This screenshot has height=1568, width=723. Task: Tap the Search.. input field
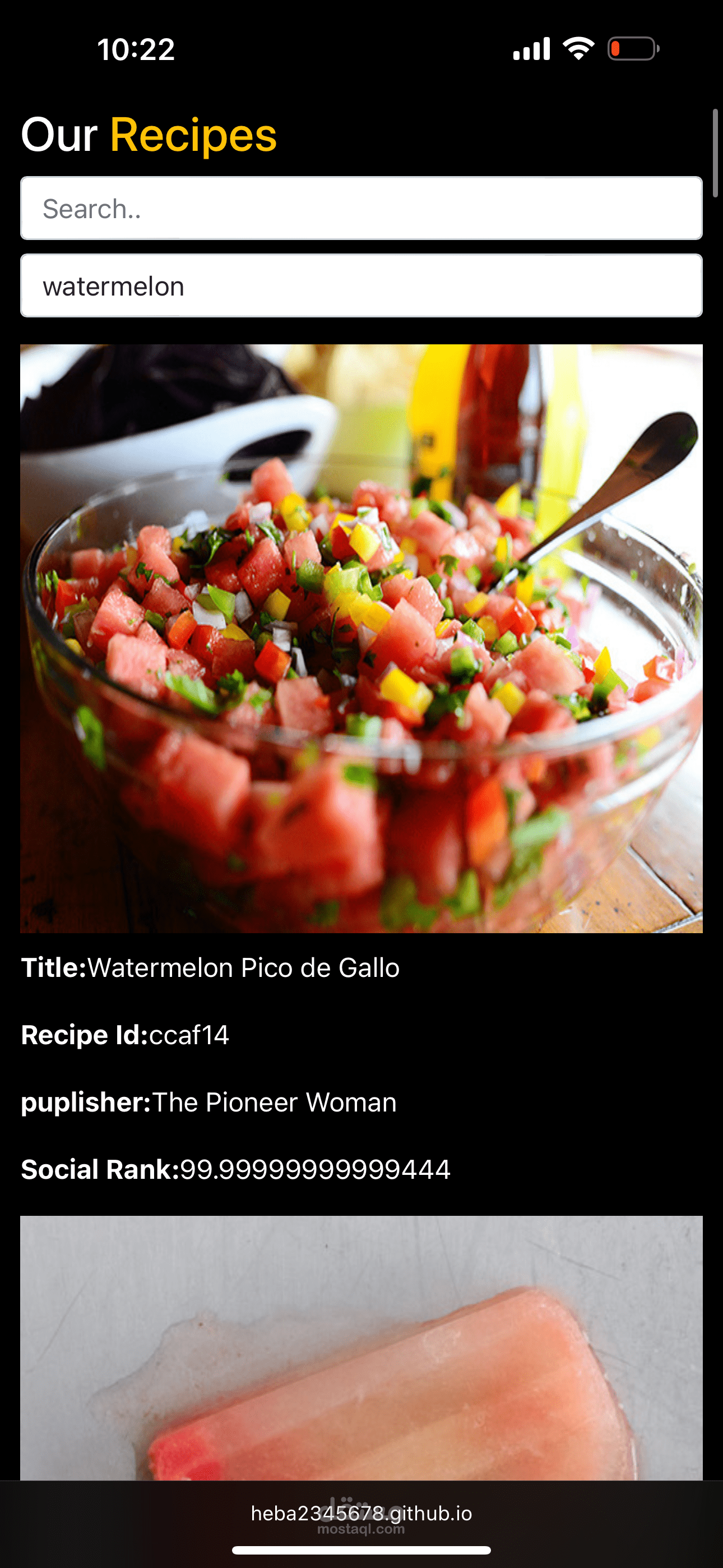[x=361, y=208]
